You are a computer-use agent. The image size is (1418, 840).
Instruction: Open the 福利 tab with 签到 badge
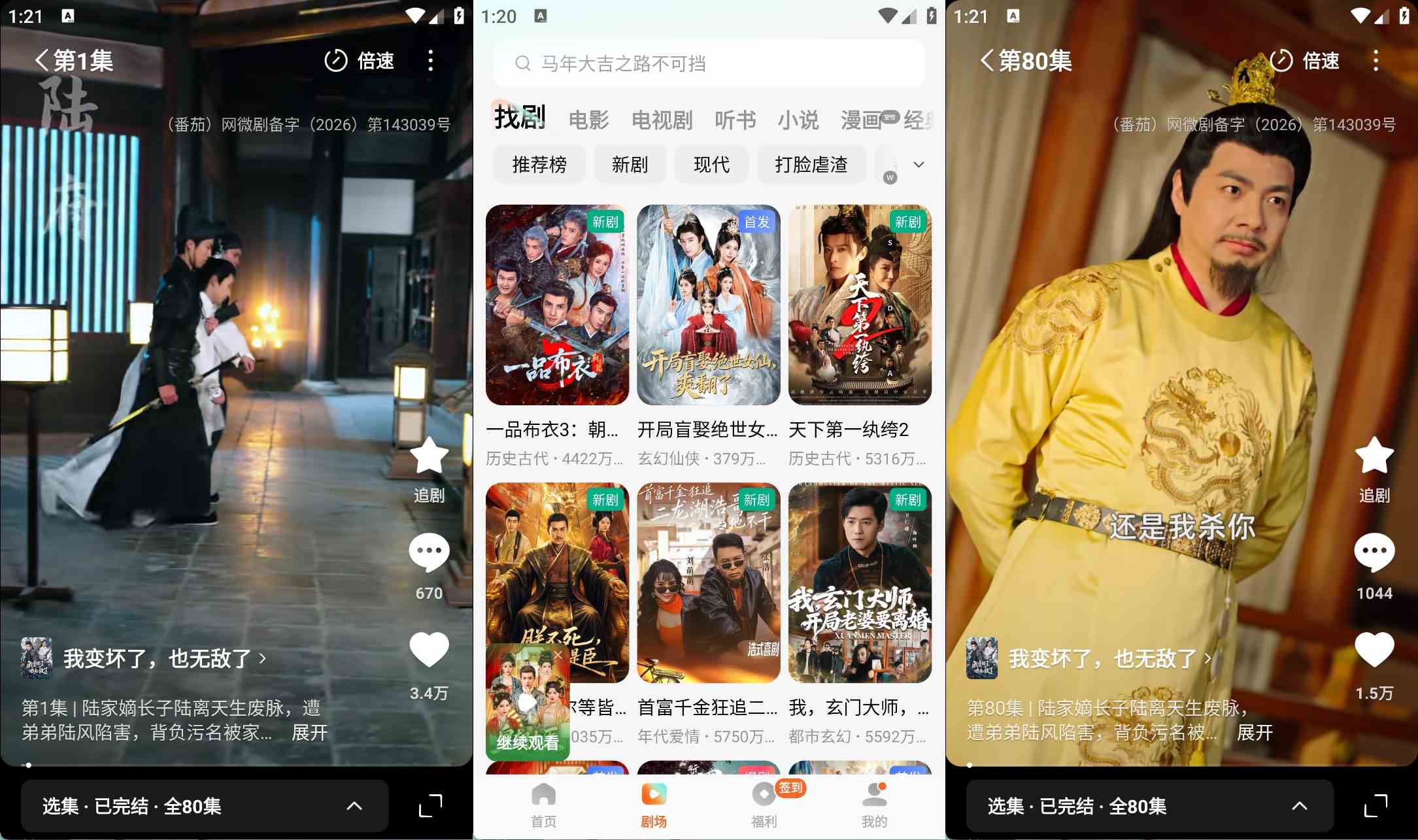pos(764,805)
